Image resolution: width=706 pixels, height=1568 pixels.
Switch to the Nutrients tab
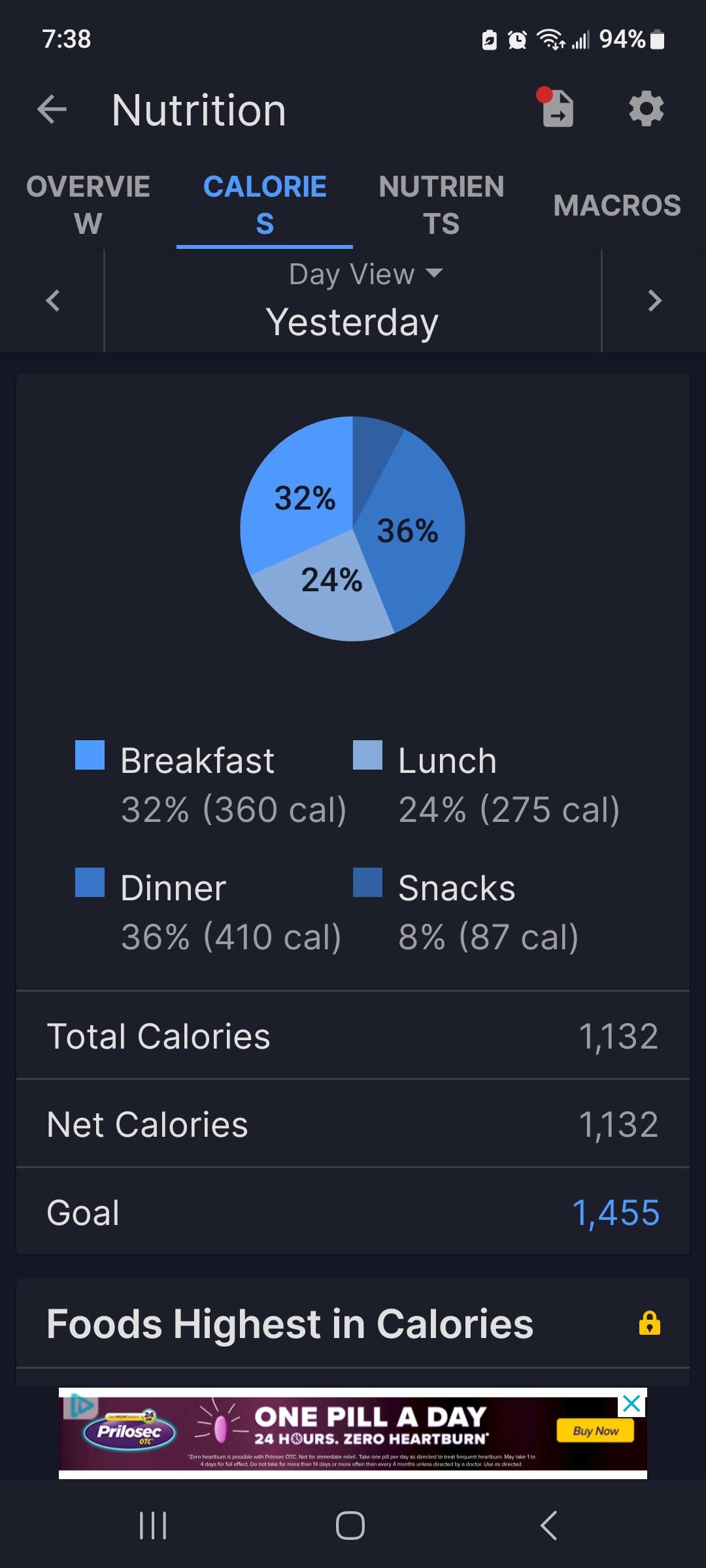[x=441, y=204]
